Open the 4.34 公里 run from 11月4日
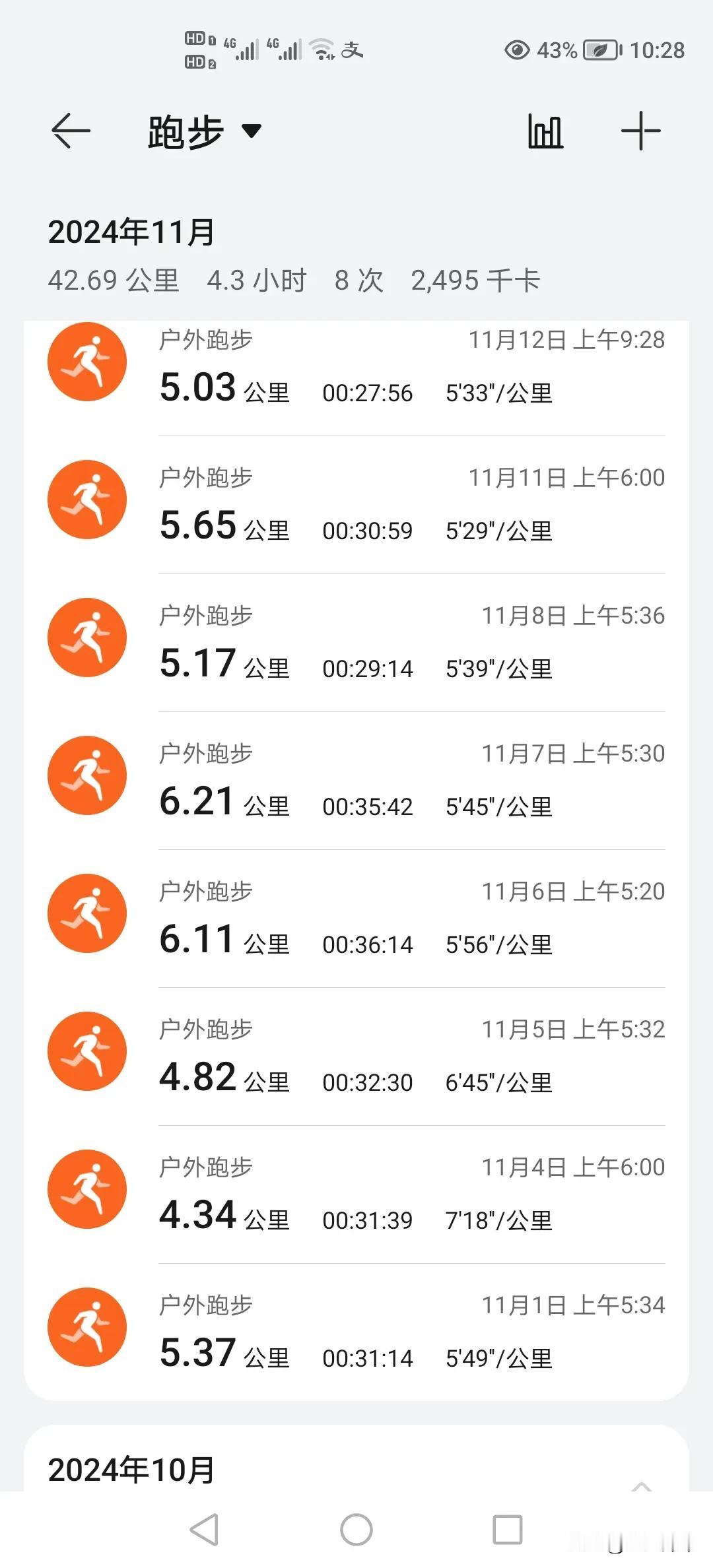The height and width of the screenshot is (1568, 713). click(x=356, y=1194)
